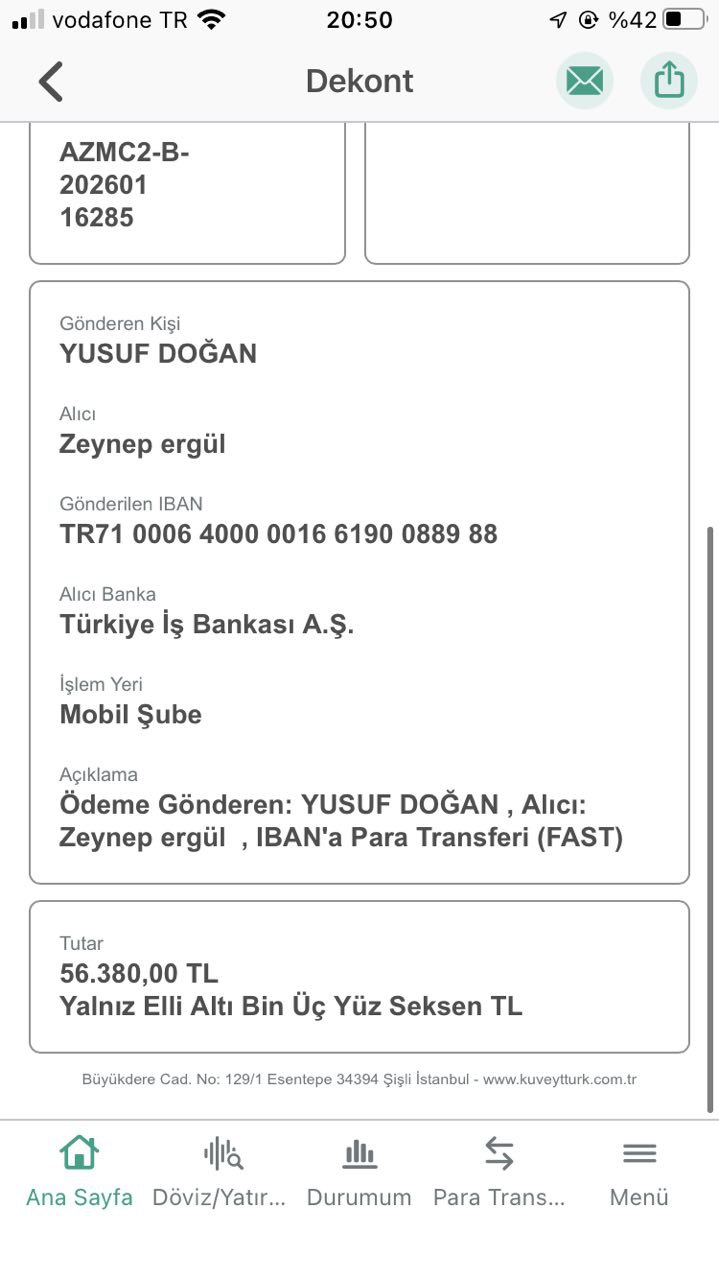Go to the Para Transferi tab

[x=499, y=1172]
